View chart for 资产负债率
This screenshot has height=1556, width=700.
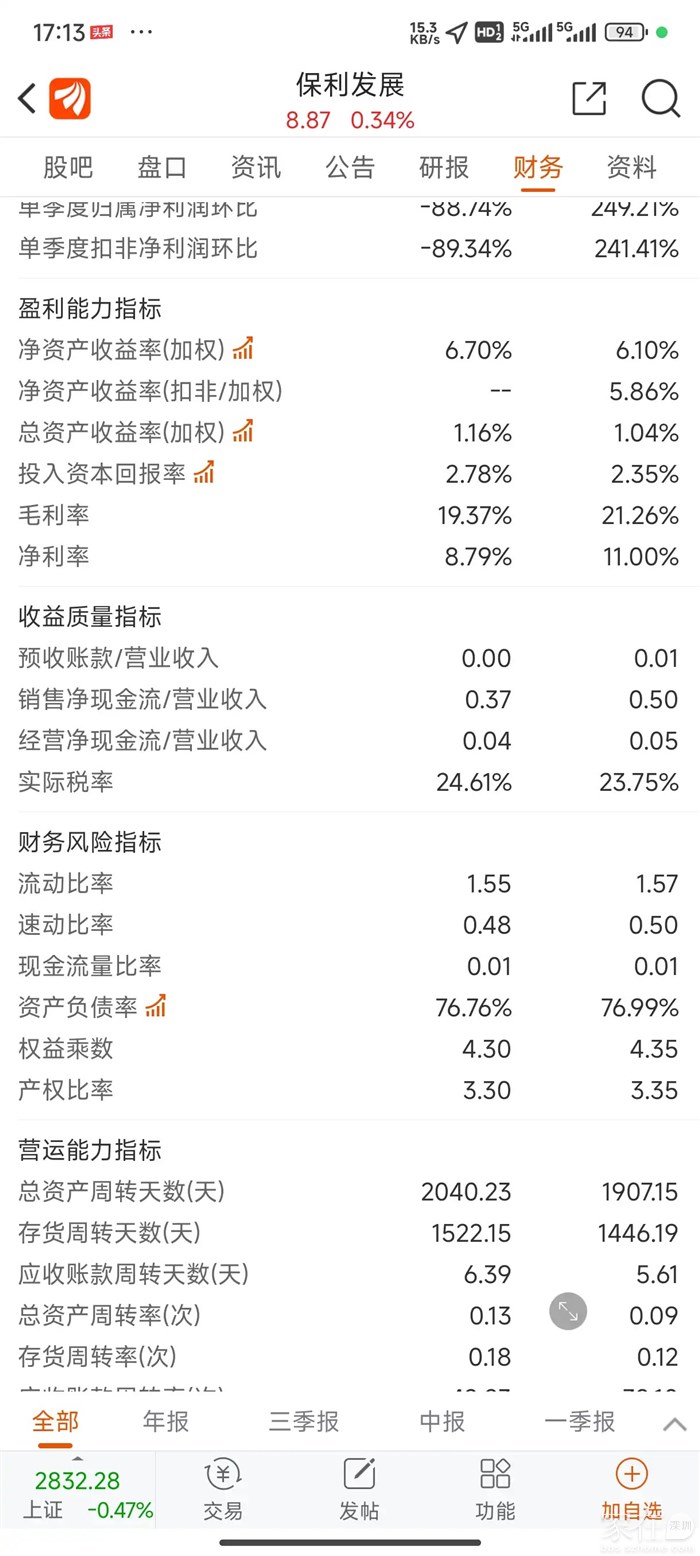pyautogui.click(x=156, y=1006)
